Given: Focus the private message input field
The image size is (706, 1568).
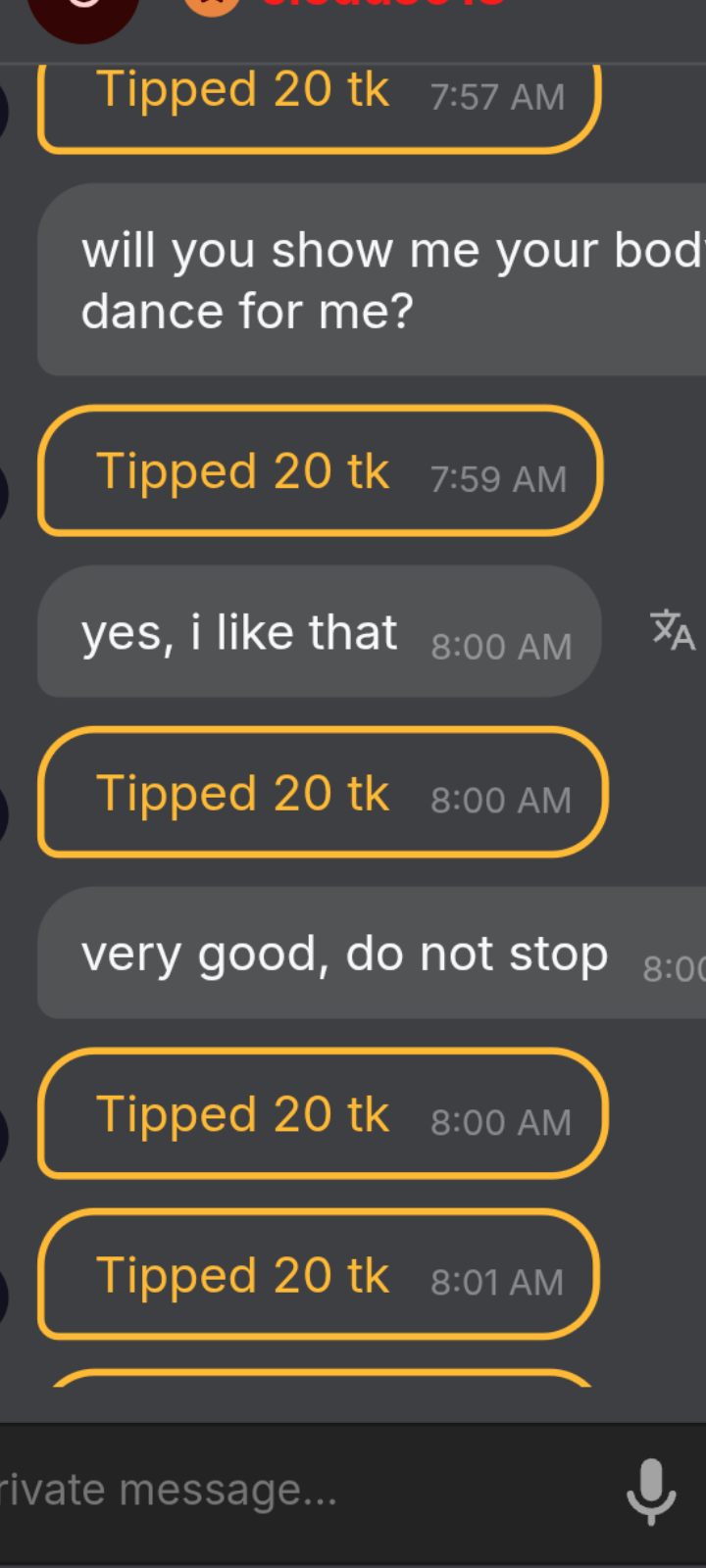Looking at the screenshot, I should 294,1491.
